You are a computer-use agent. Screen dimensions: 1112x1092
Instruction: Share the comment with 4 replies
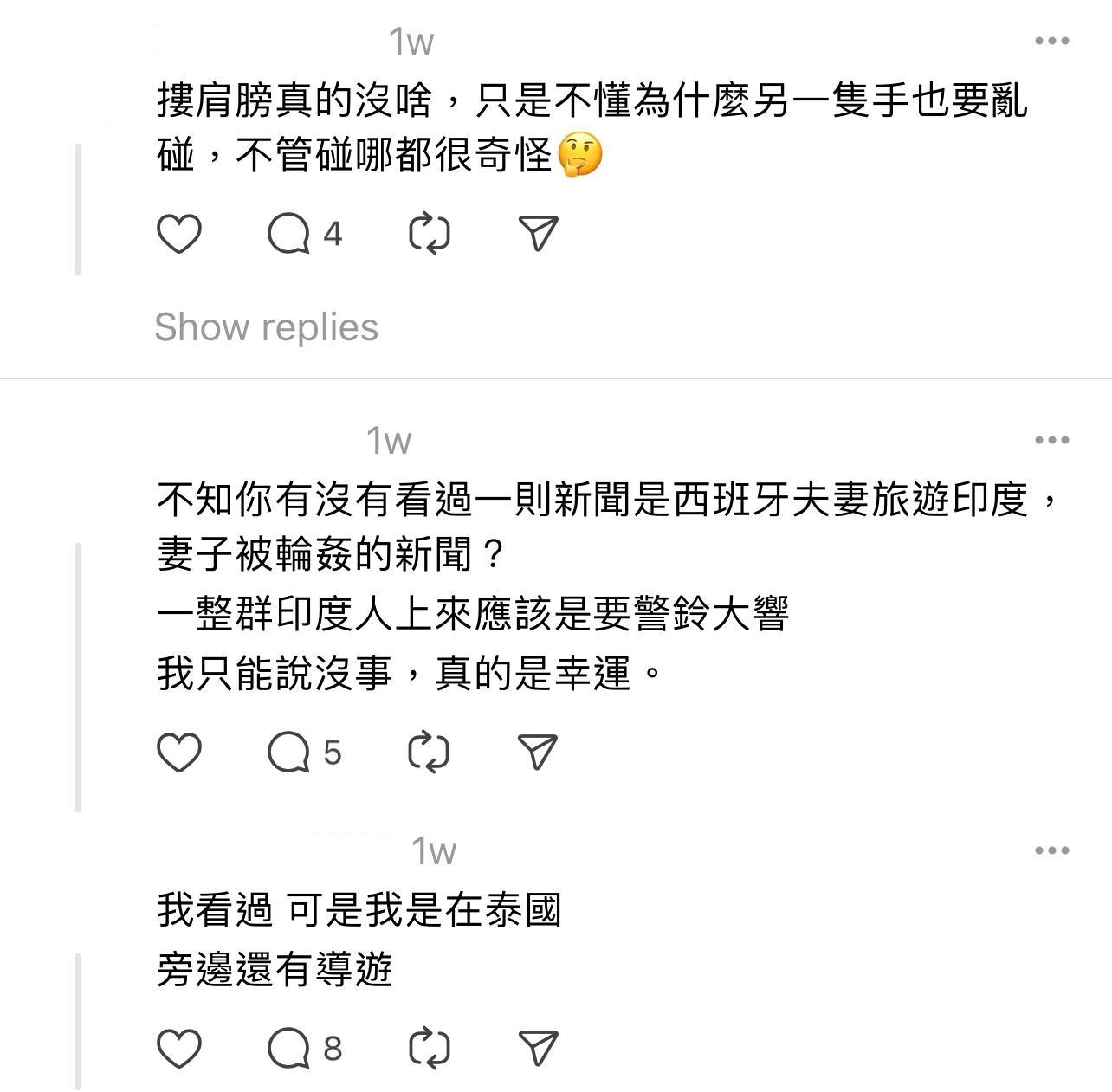pos(538,234)
